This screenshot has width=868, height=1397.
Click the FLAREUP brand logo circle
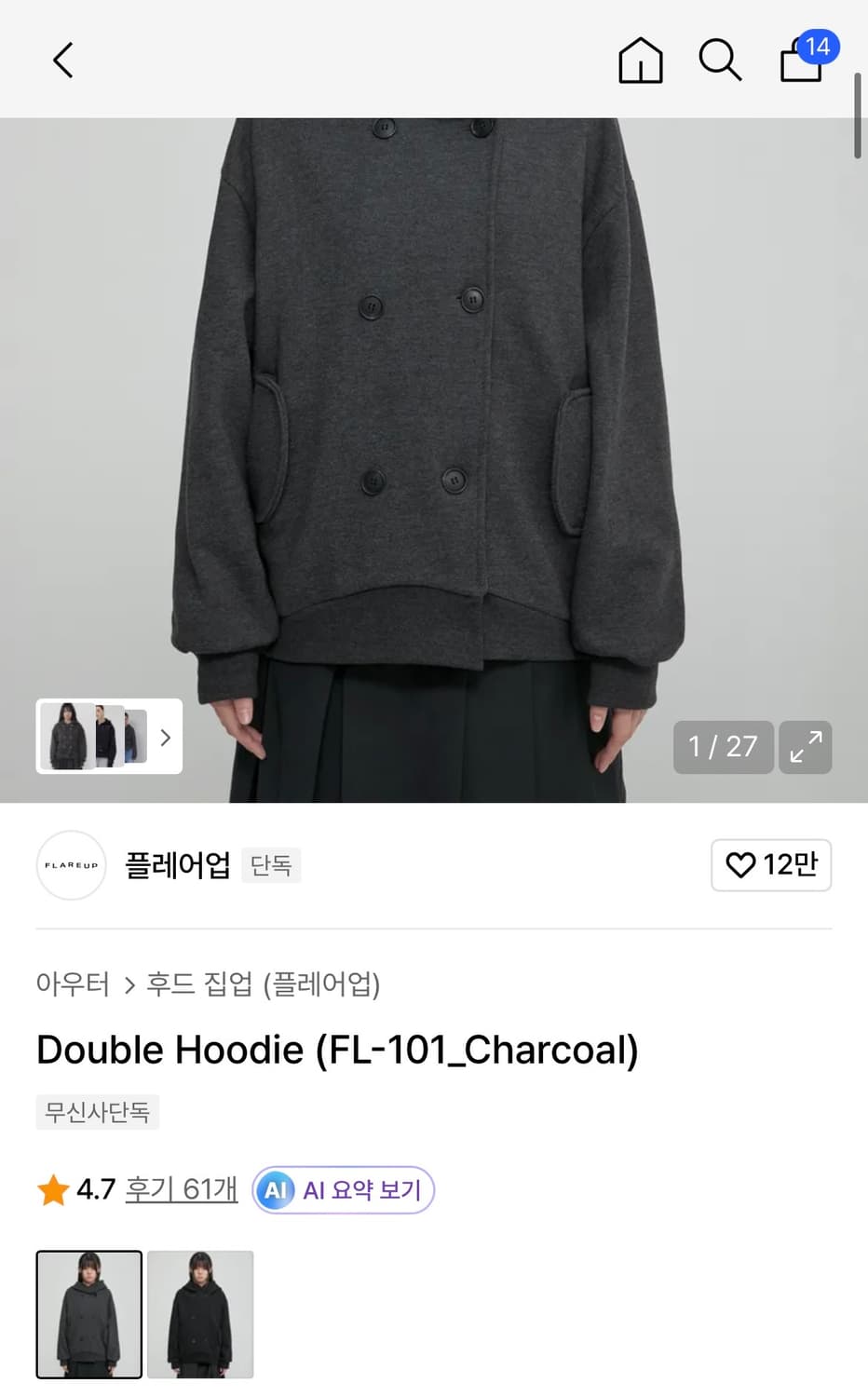tap(71, 865)
